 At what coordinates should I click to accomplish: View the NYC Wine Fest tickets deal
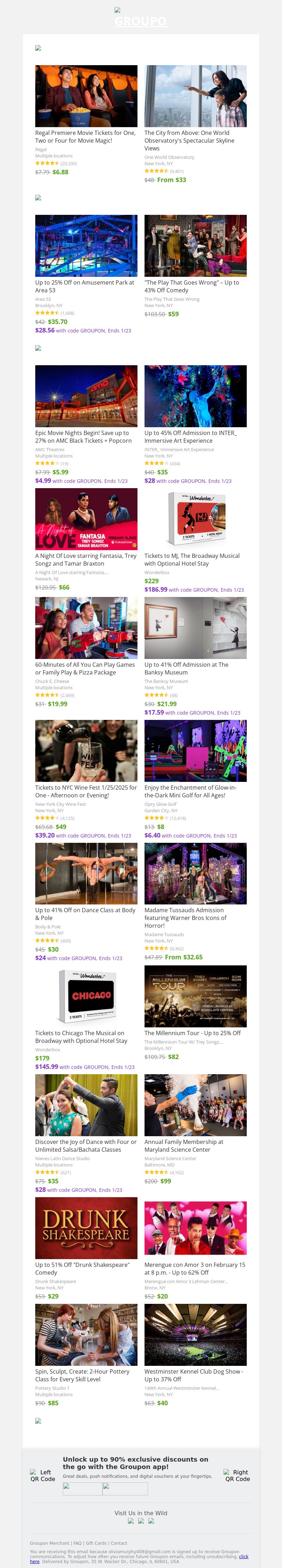pos(86,791)
